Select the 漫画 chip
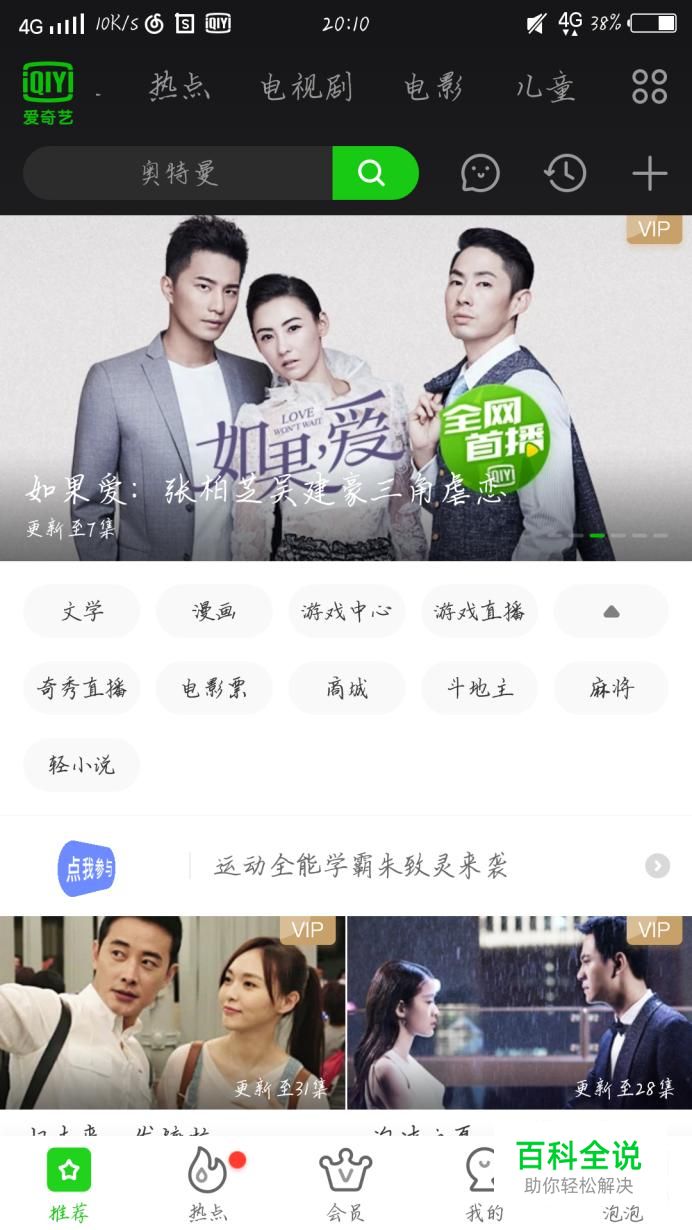Viewport: 692px width, 1230px height. click(214, 611)
